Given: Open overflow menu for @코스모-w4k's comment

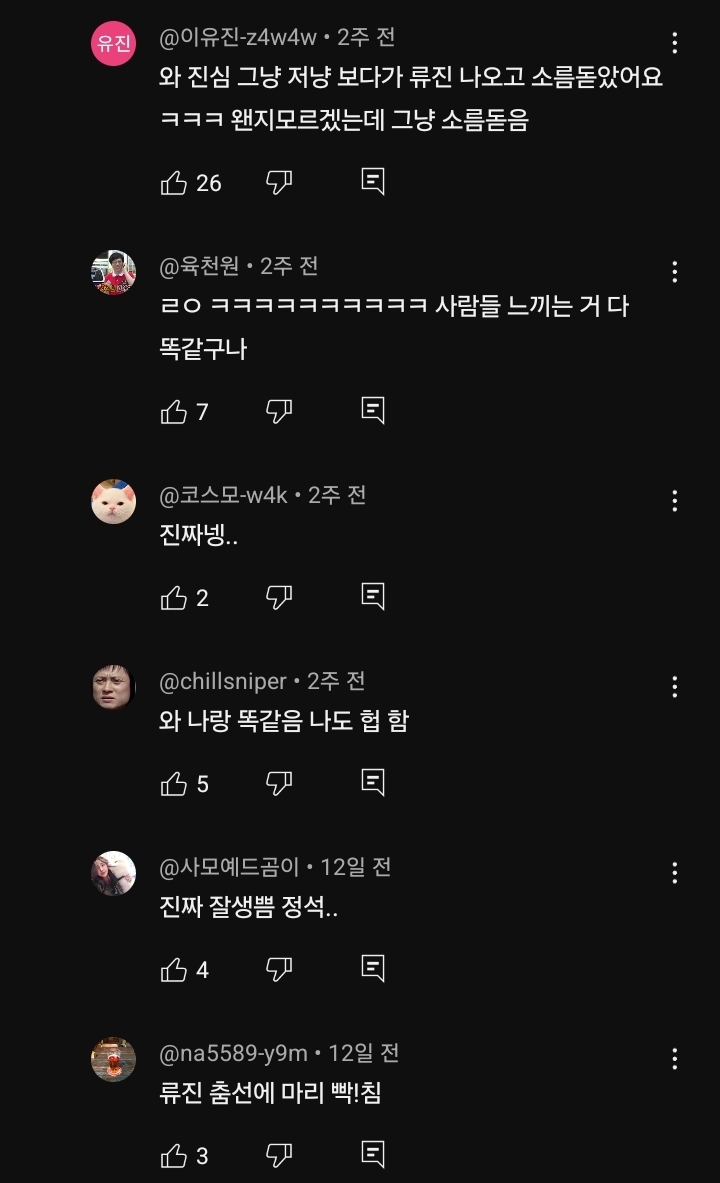Looking at the screenshot, I should [675, 501].
